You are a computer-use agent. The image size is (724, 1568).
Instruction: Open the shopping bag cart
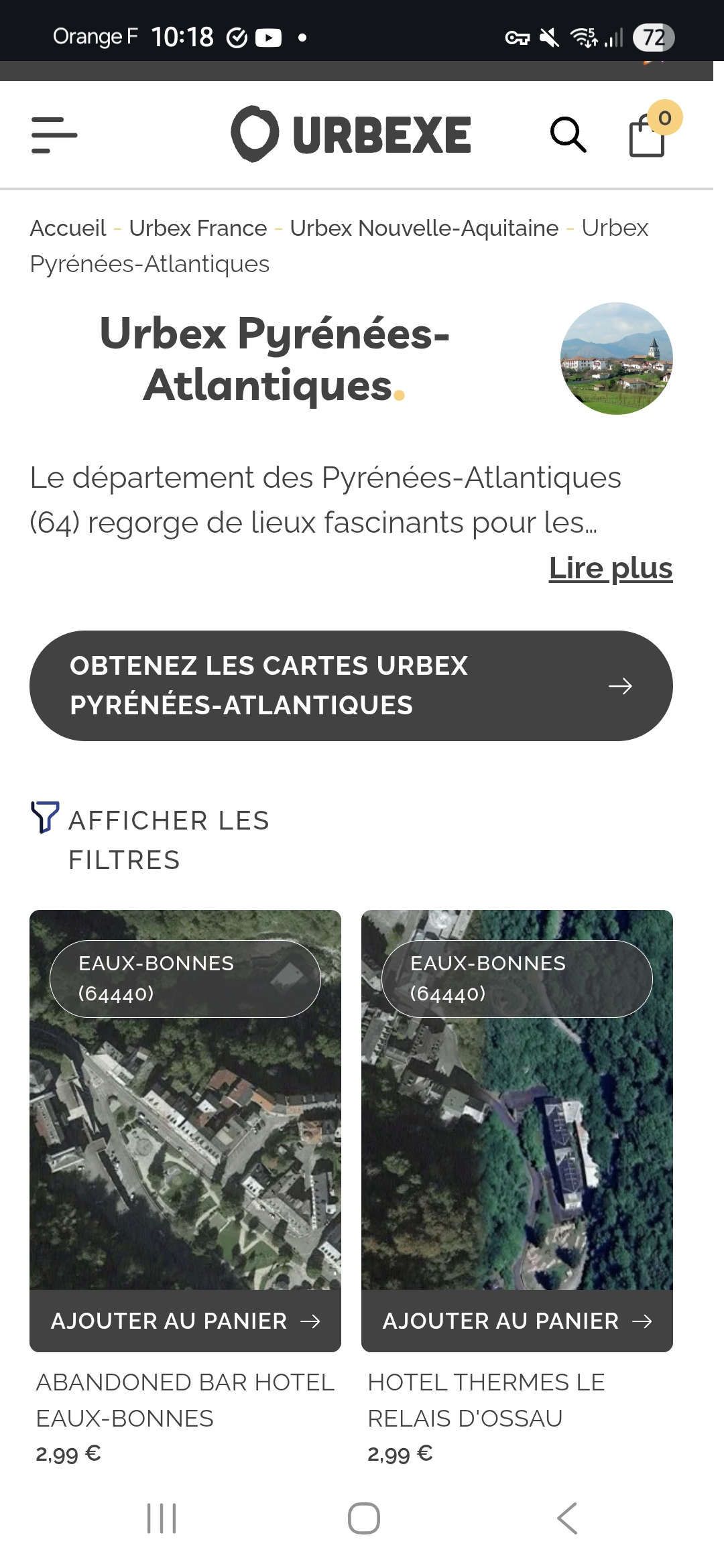click(648, 135)
